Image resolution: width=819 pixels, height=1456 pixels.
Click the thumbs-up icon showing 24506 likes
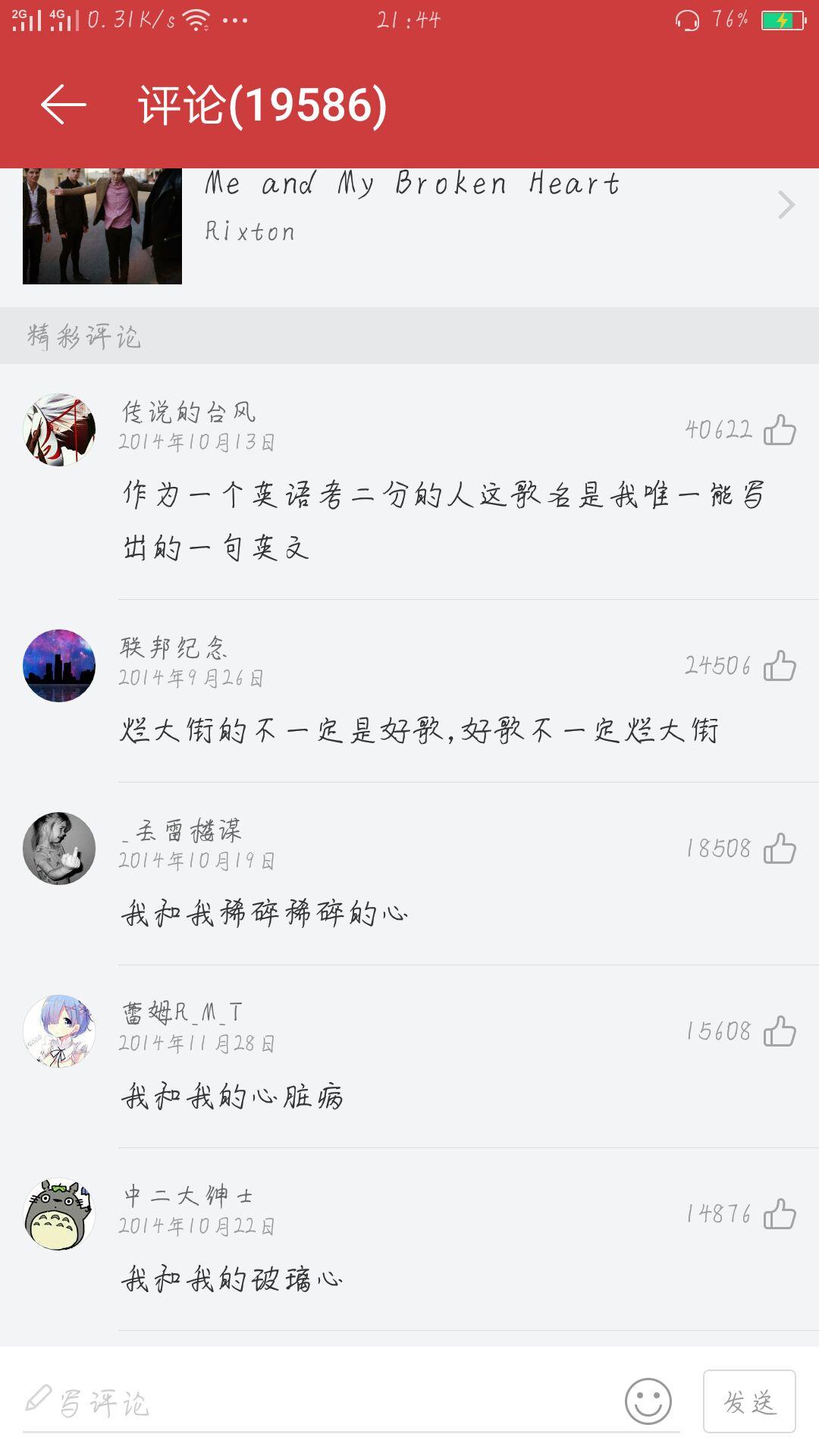(x=781, y=664)
